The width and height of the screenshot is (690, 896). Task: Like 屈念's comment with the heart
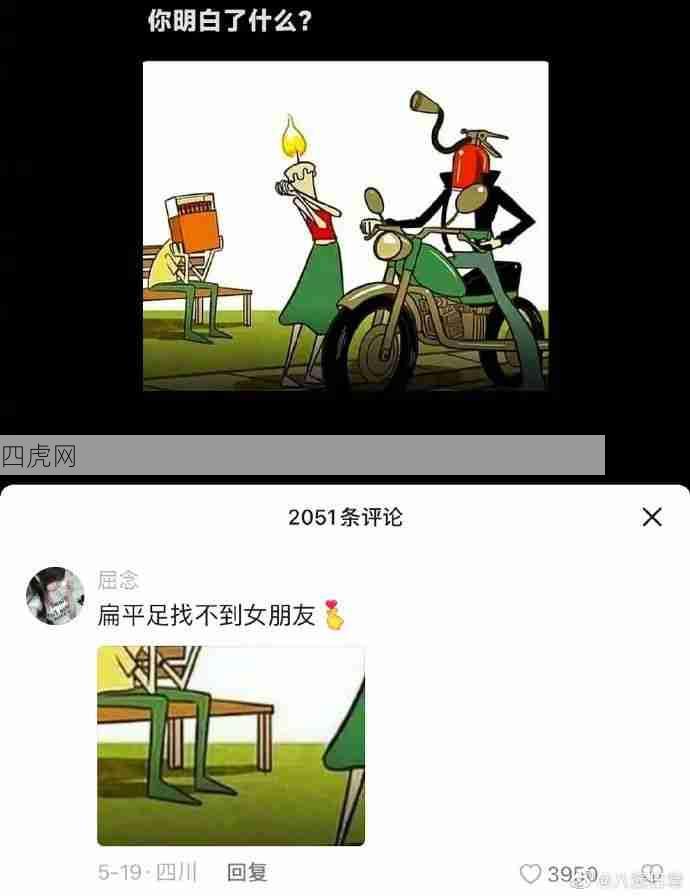(x=531, y=874)
